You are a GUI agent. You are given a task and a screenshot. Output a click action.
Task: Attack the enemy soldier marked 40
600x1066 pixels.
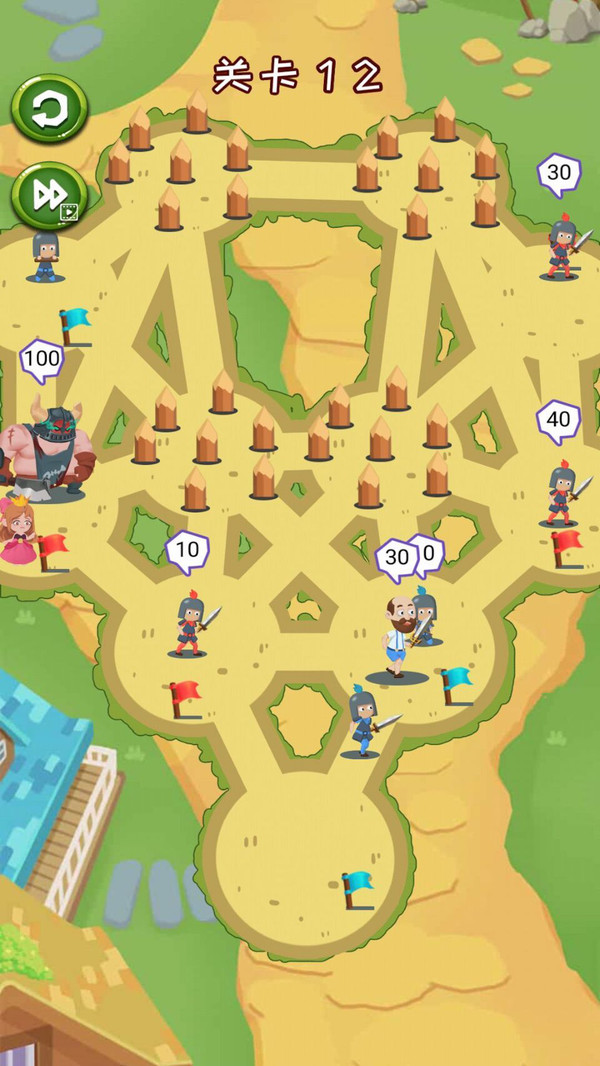(x=560, y=492)
